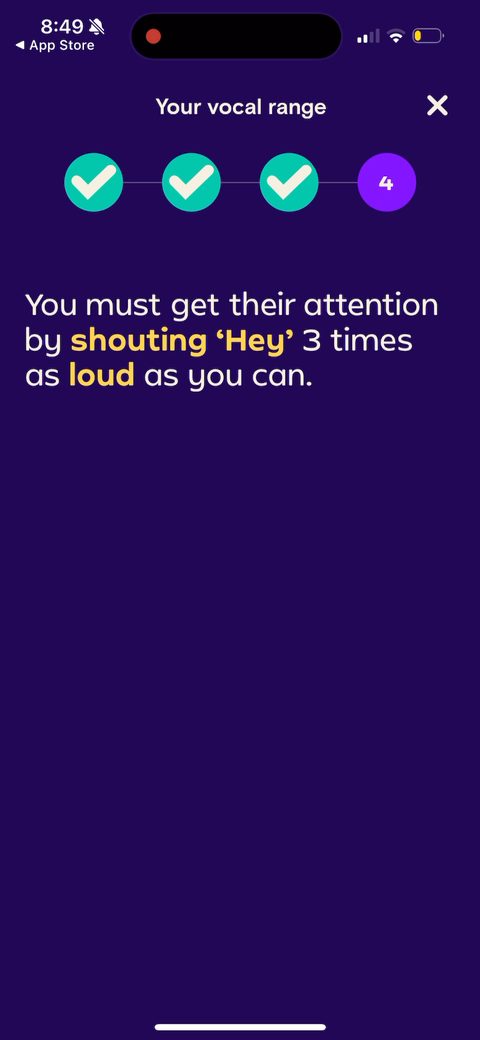480x1040 pixels.
Task: Close the vocal range test
Action: click(437, 105)
